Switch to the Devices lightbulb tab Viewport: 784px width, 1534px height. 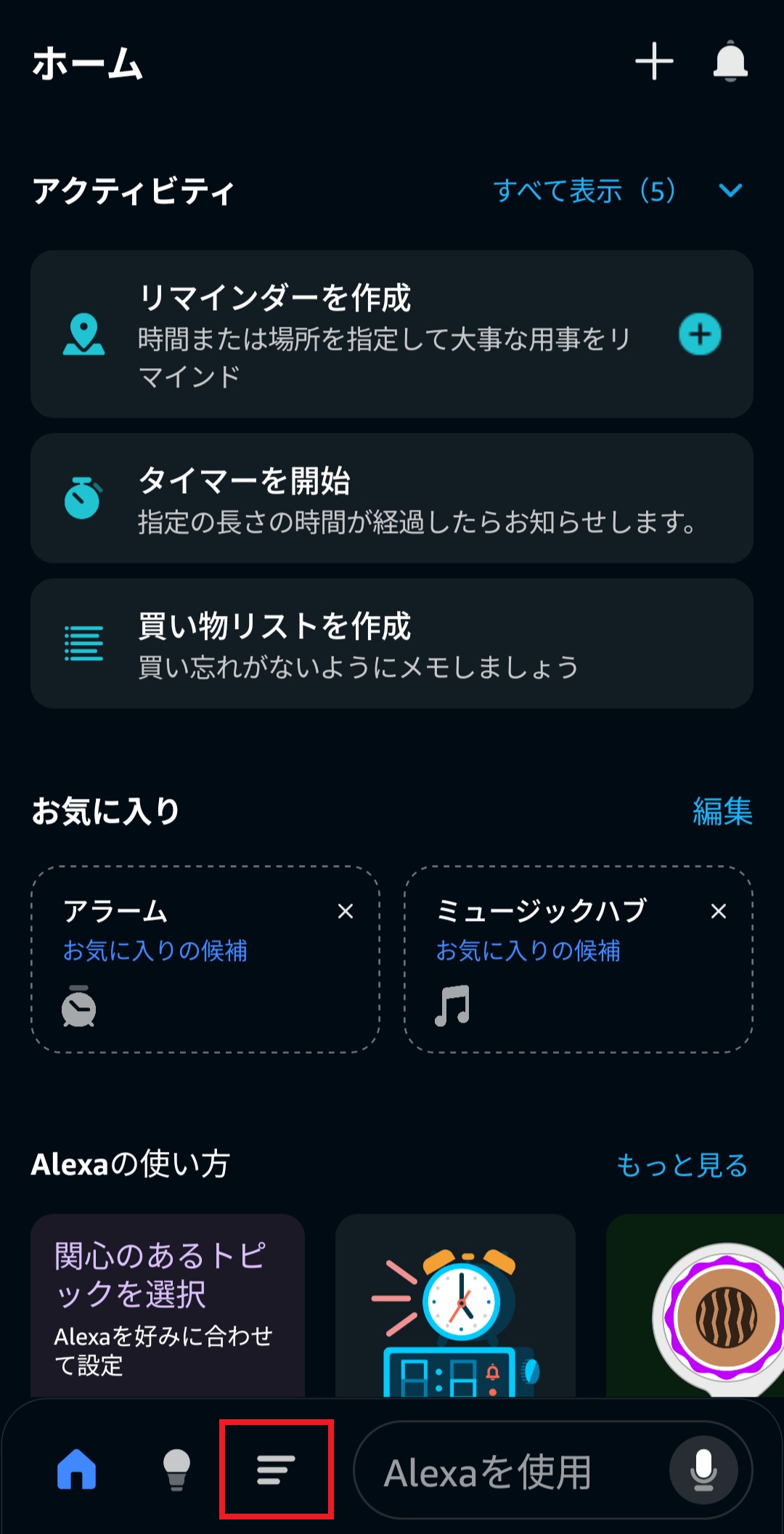(x=176, y=1469)
